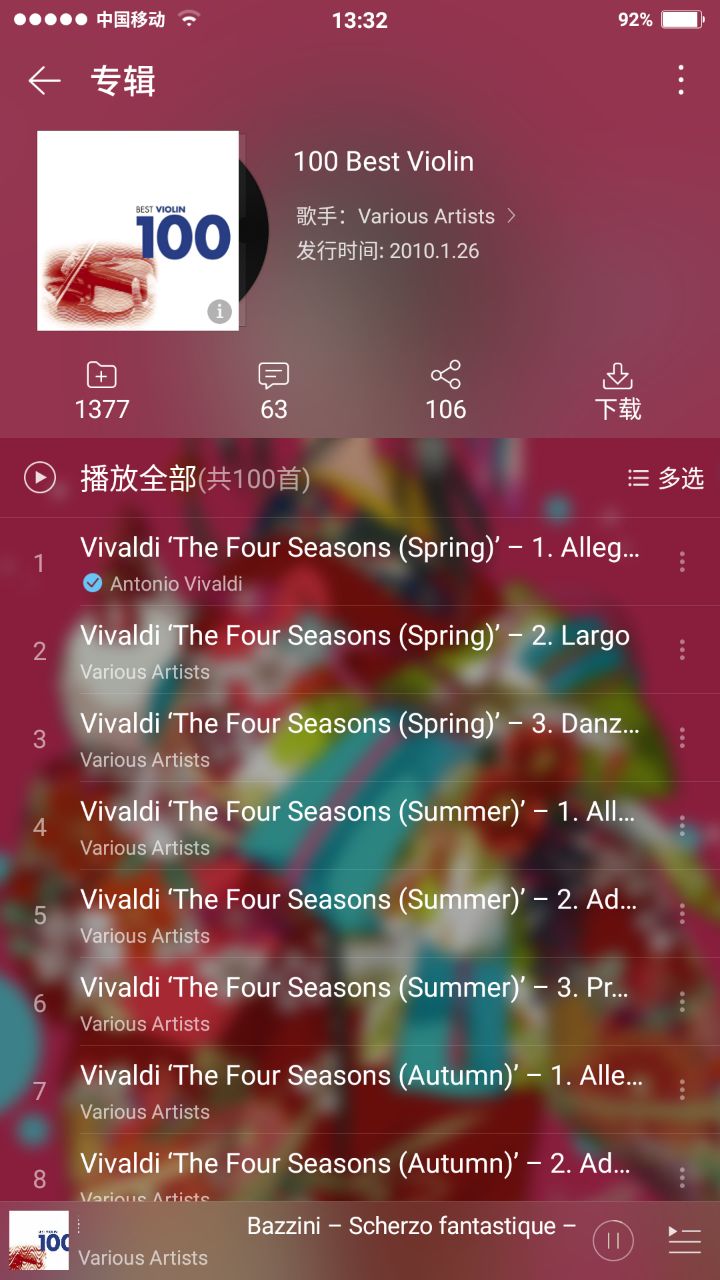Open the 63 album comments
The width and height of the screenshot is (720, 1280).
[x=273, y=391]
